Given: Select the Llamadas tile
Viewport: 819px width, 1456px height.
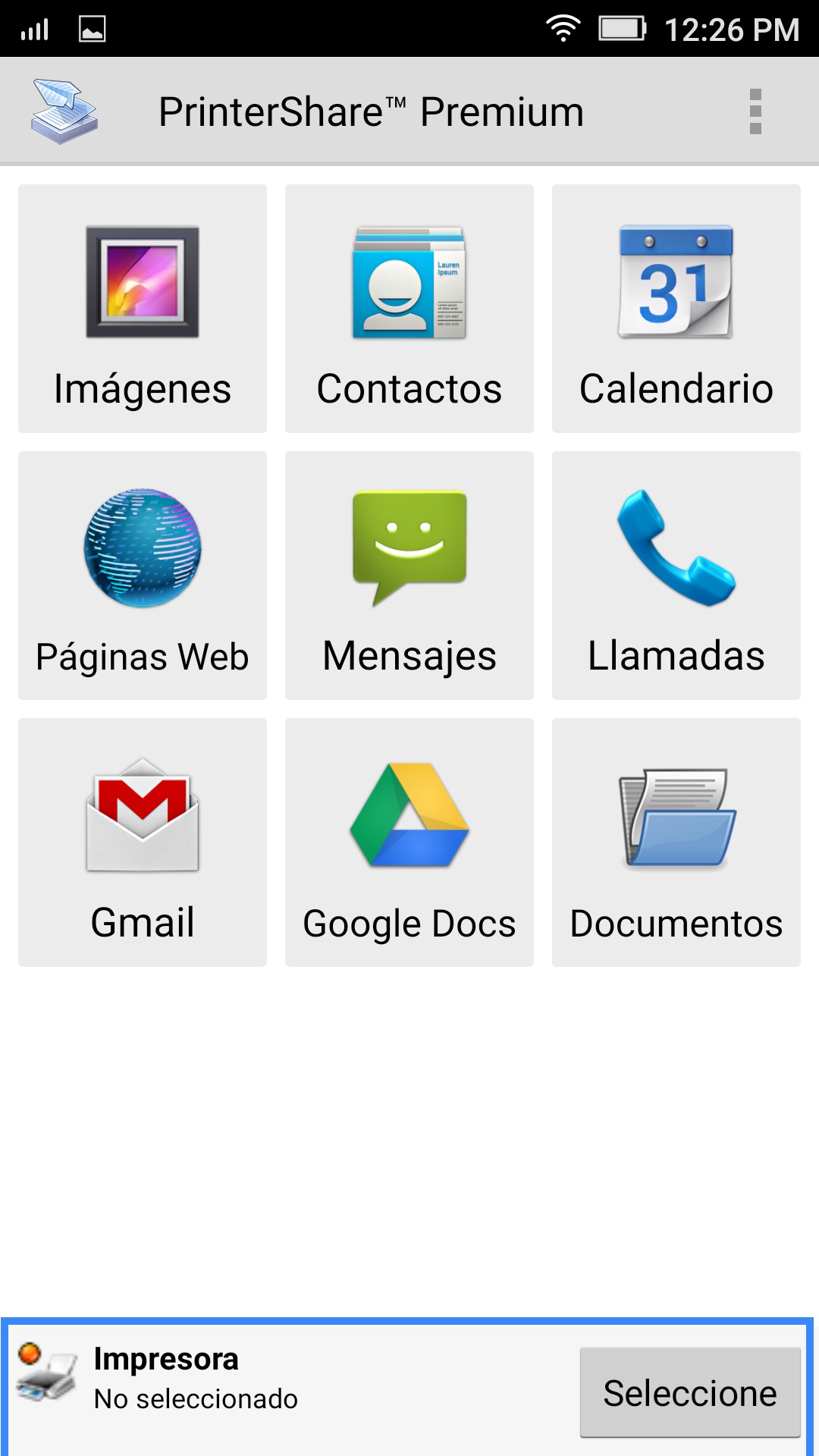Looking at the screenshot, I should pos(676,576).
